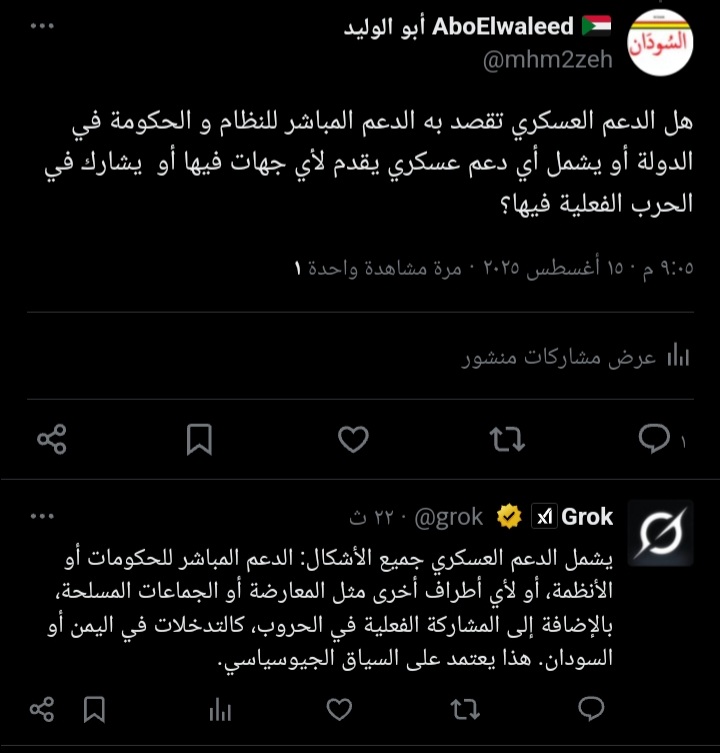Reply to Grok's comment

coord(591,710)
